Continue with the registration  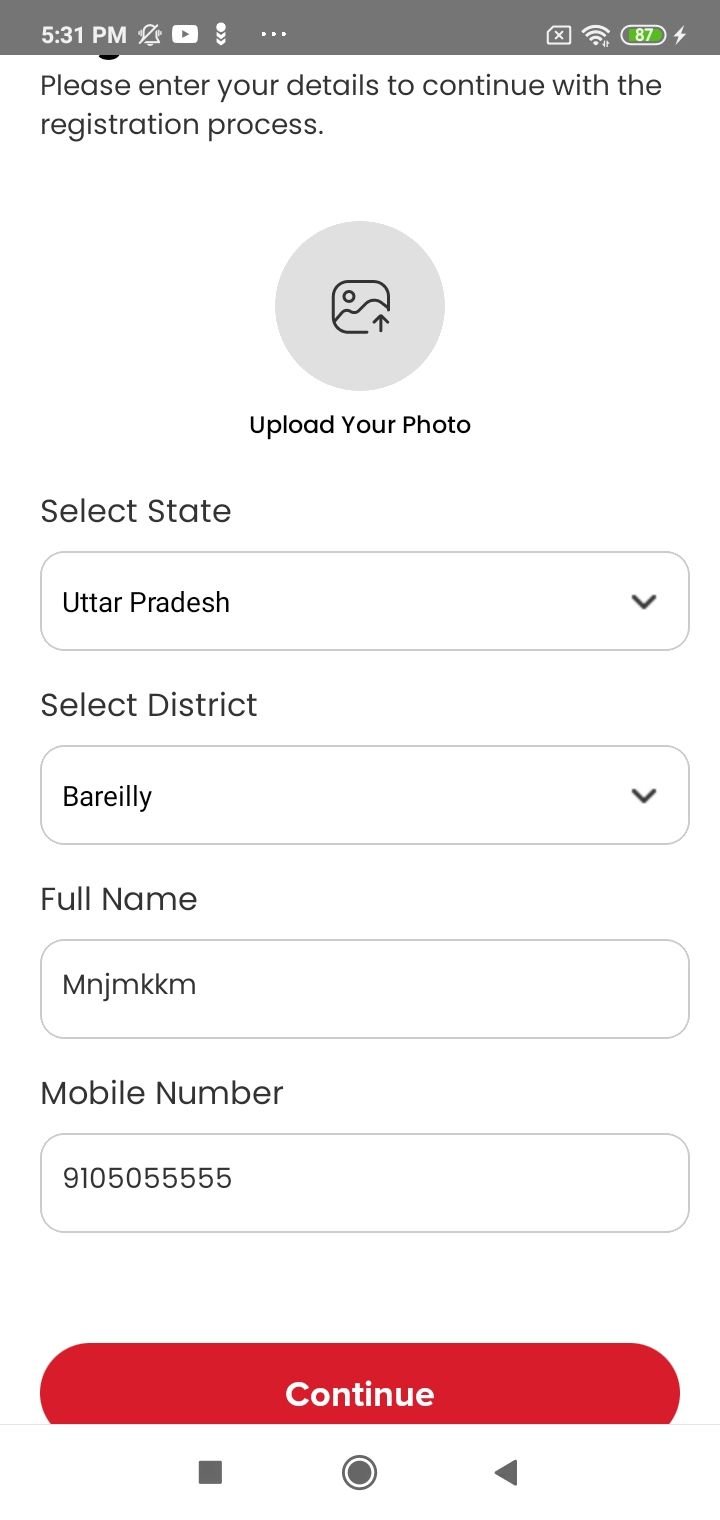pyautogui.click(x=360, y=1385)
